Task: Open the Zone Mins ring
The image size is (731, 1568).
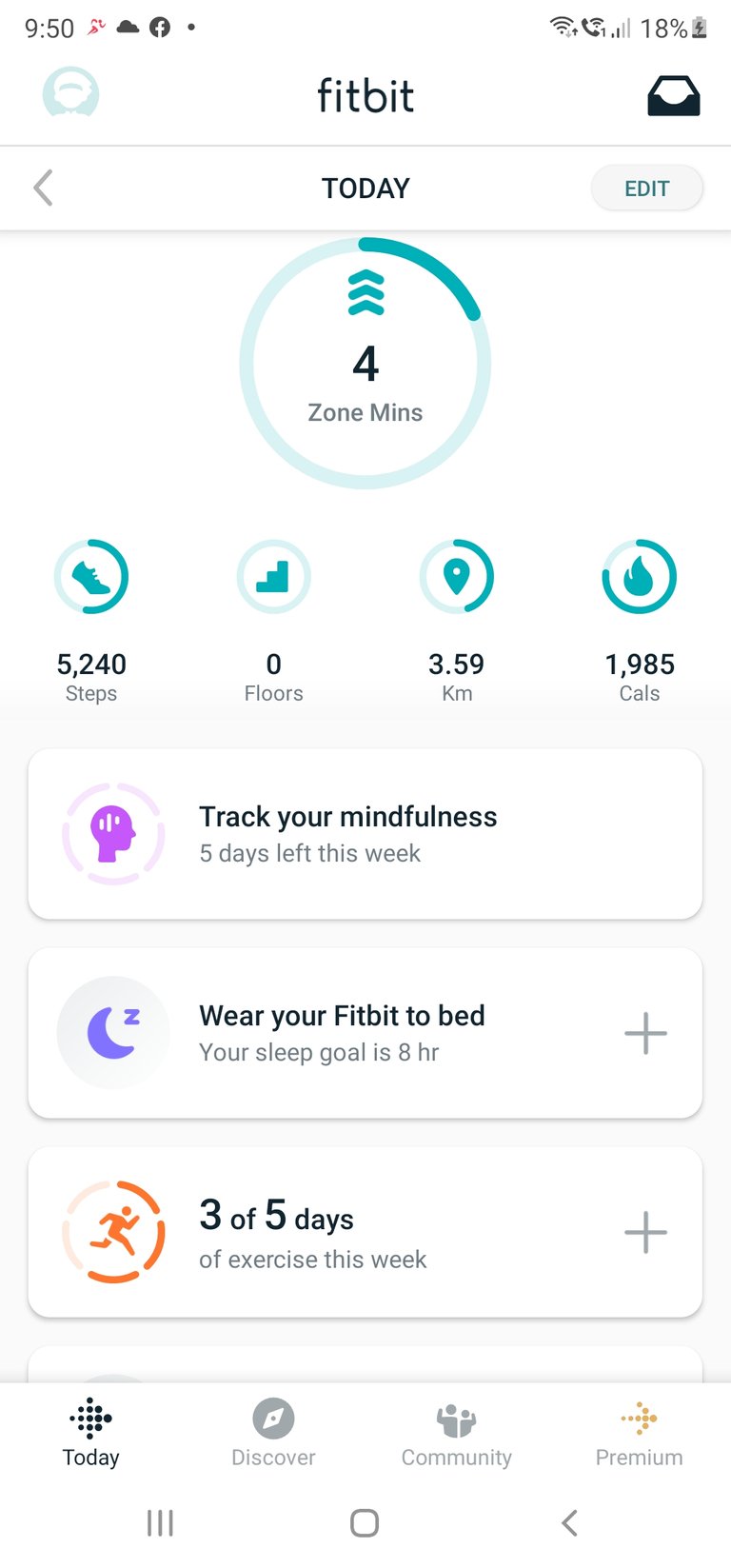Action: [x=365, y=364]
